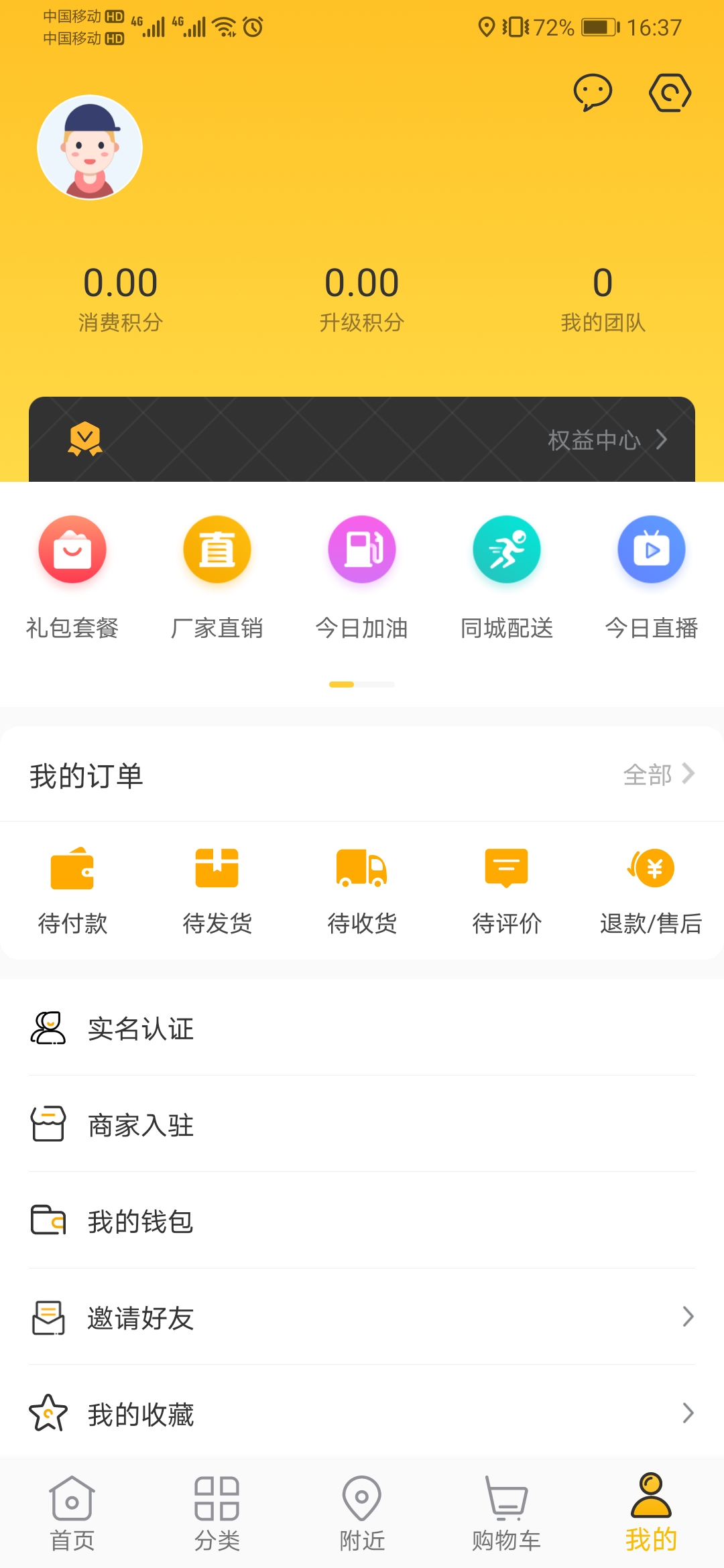Open the 礼包套餐 gift package icon

point(72,576)
